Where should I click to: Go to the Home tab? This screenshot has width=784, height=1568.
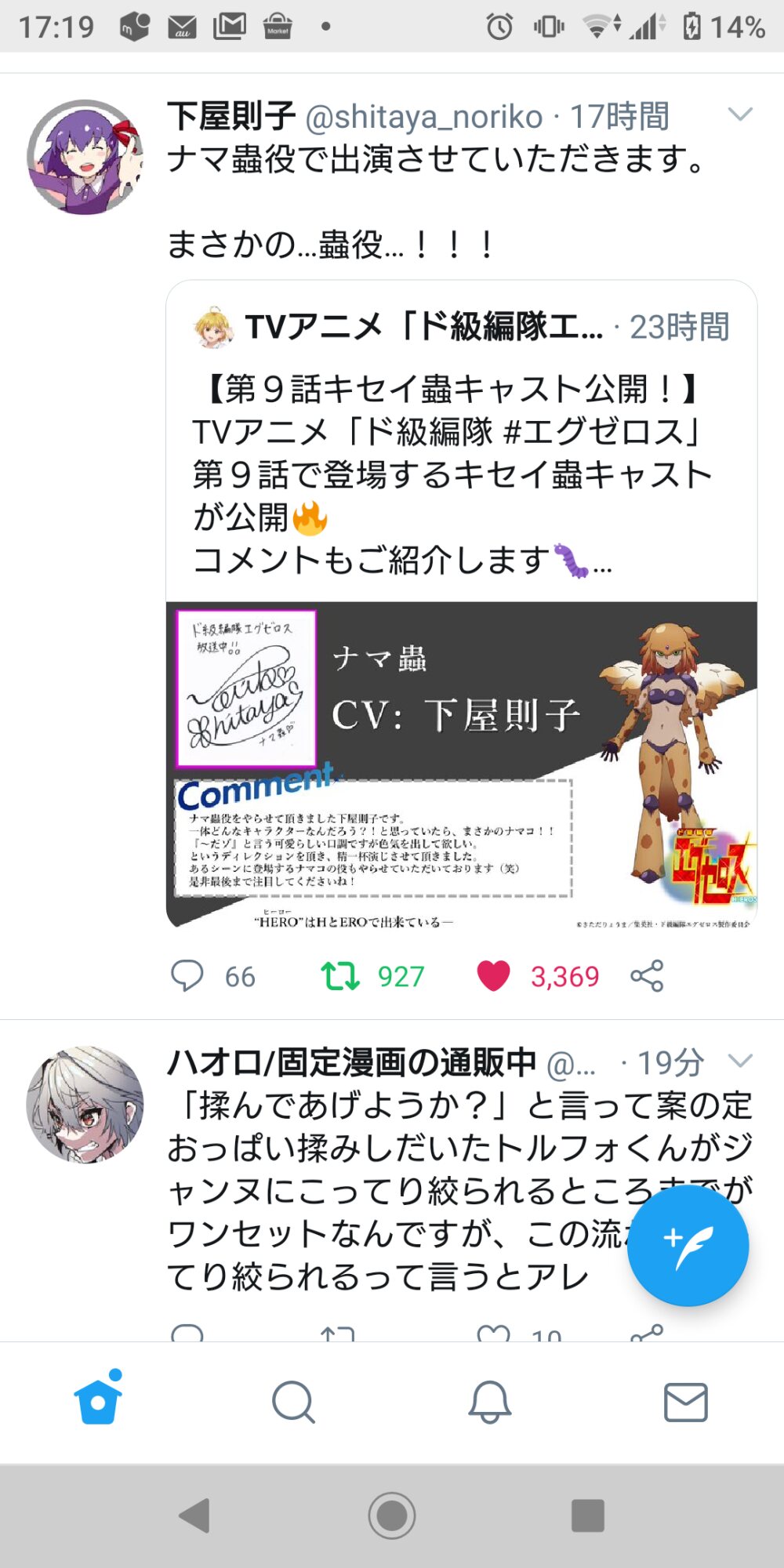click(x=98, y=1399)
